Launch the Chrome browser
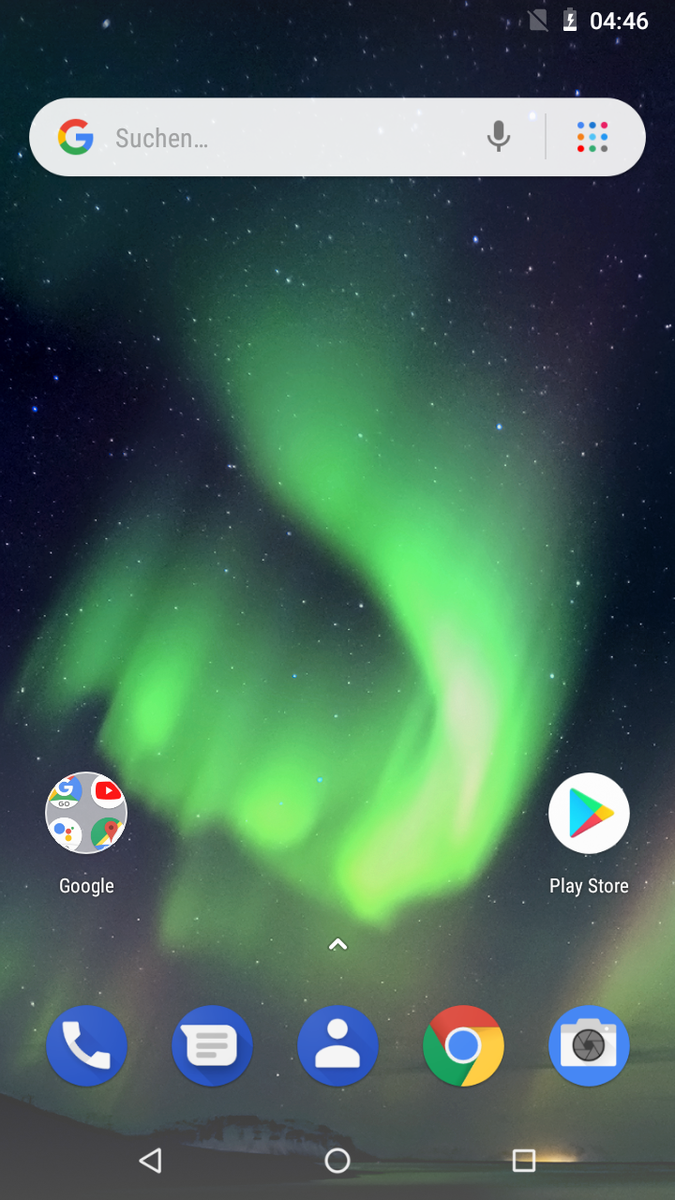Image resolution: width=675 pixels, height=1200 pixels. (x=463, y=1046)
